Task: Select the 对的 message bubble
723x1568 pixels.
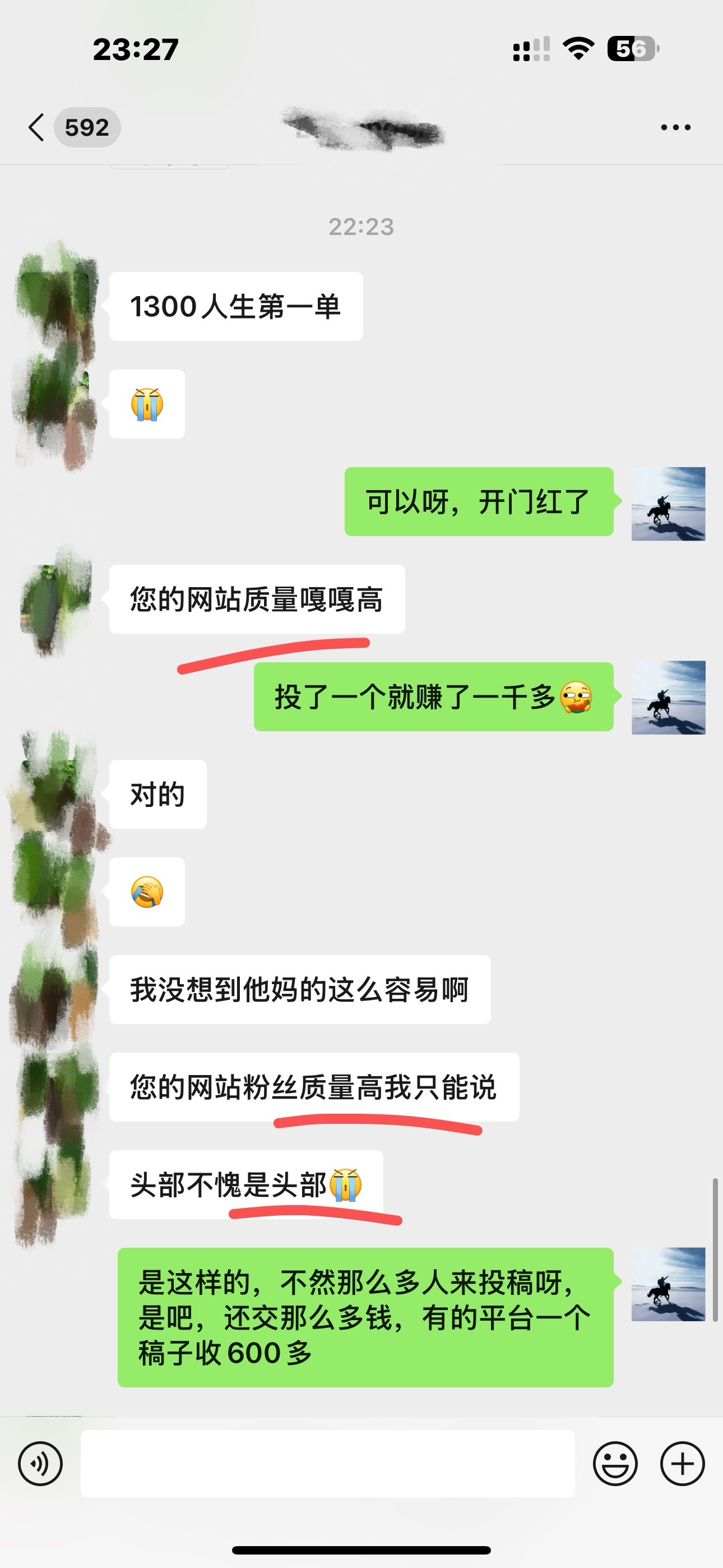Action: coord(157,794)
